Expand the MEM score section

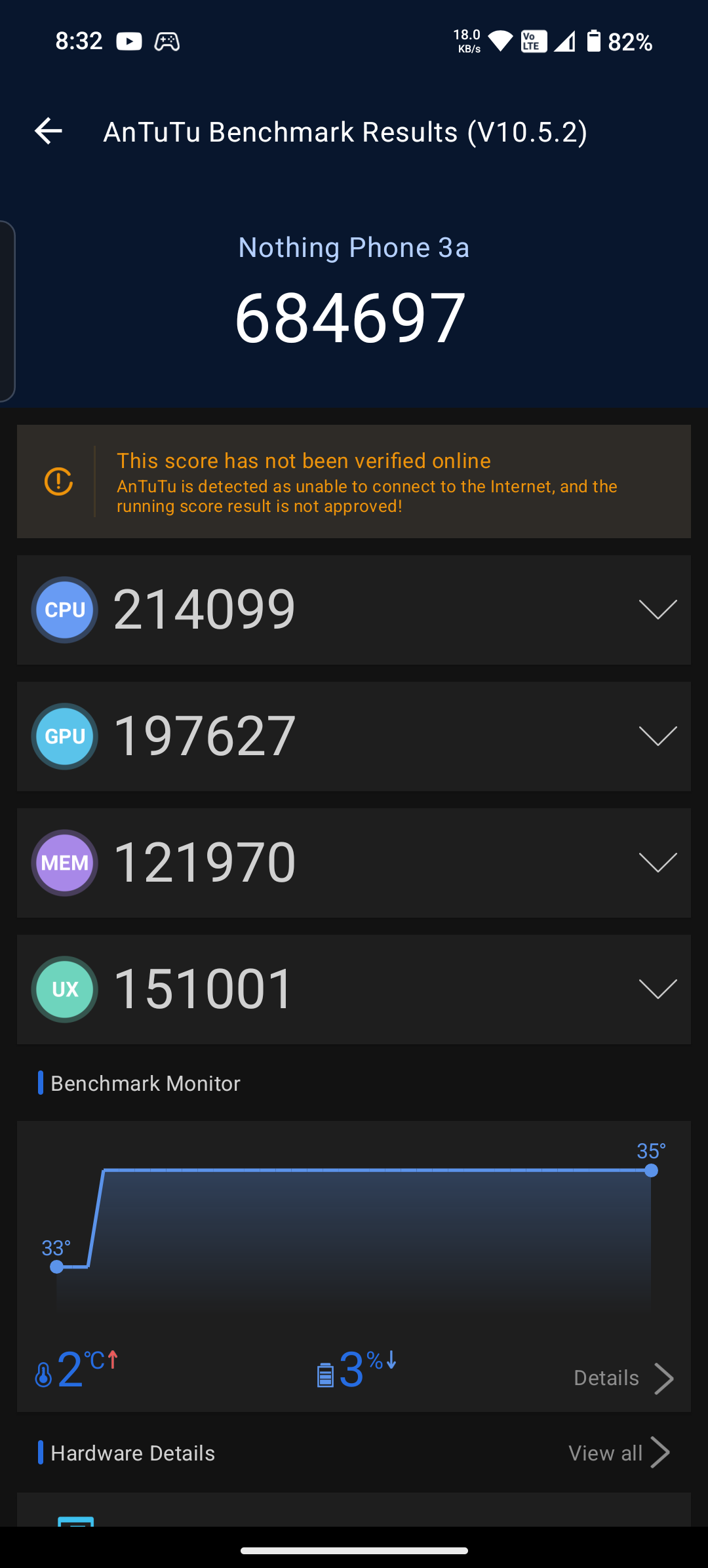[x=657, y=863]
